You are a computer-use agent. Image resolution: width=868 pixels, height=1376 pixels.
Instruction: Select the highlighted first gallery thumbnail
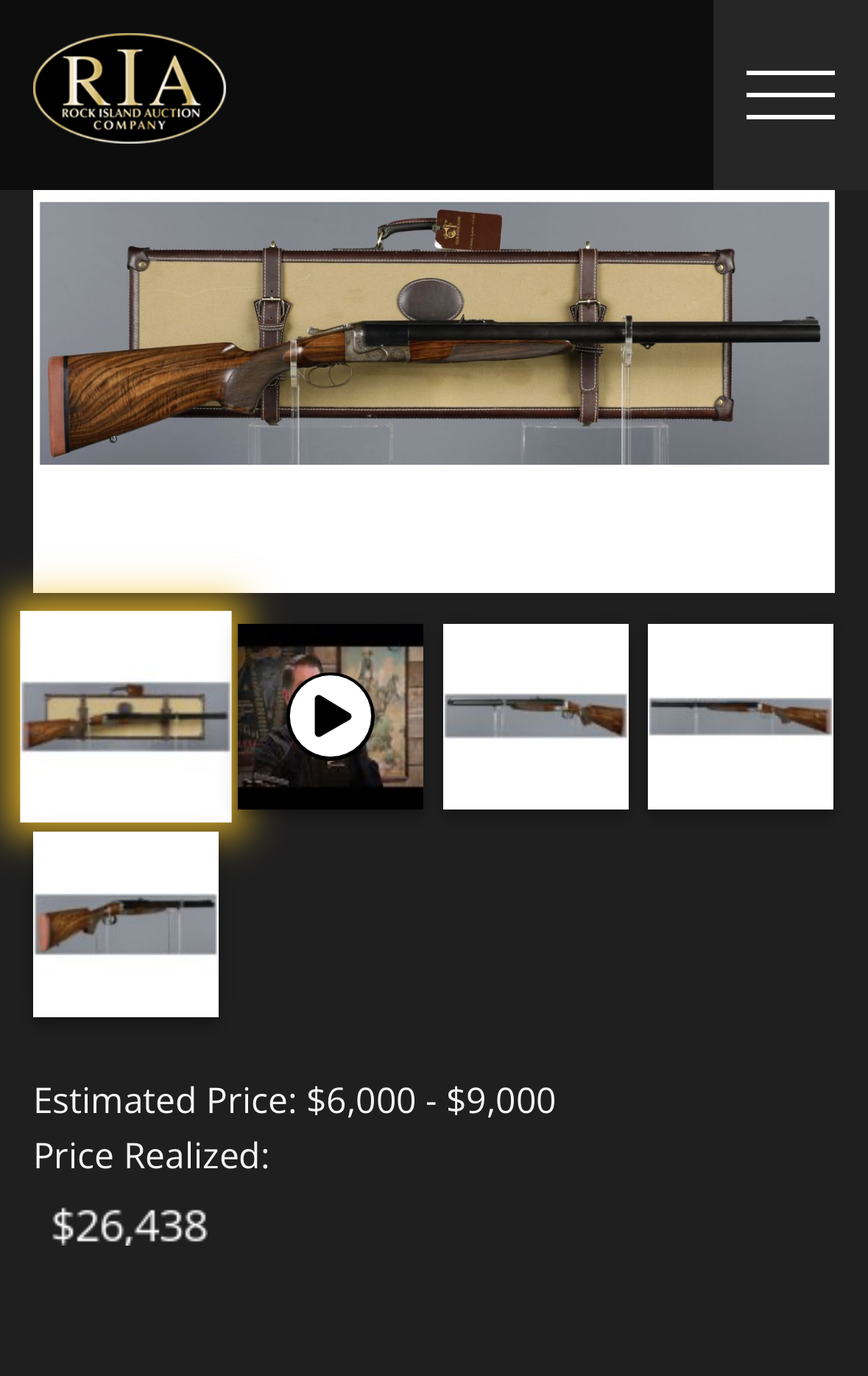126,716
